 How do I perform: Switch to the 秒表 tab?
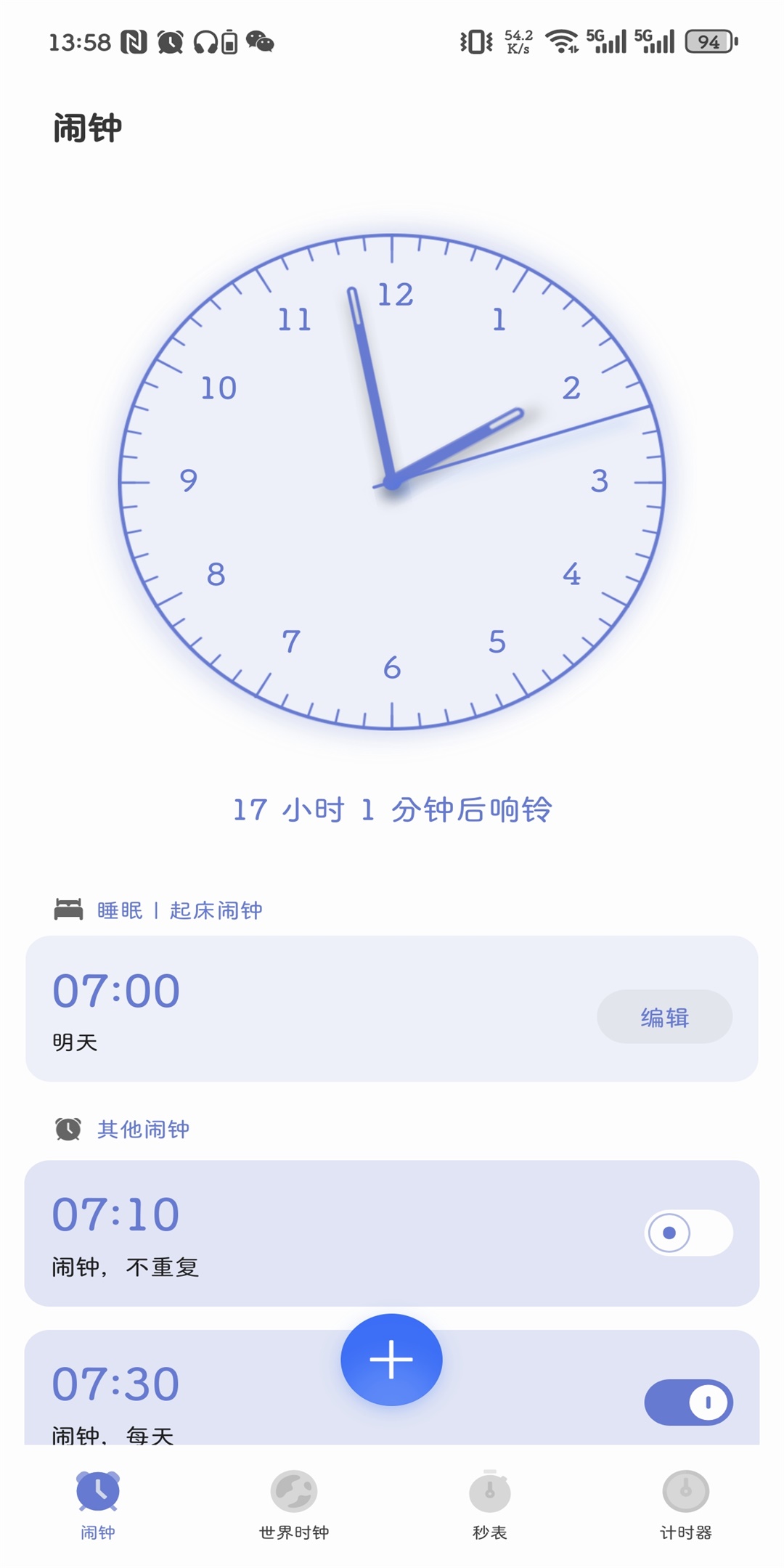coord(490,1504)
